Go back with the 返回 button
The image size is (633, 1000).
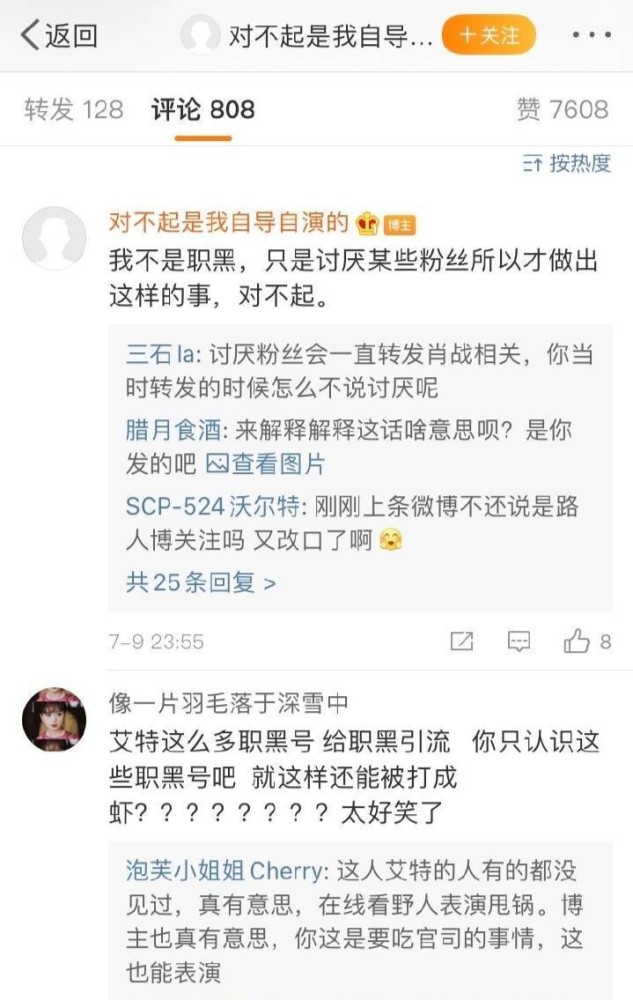click(x=60, y=37)
